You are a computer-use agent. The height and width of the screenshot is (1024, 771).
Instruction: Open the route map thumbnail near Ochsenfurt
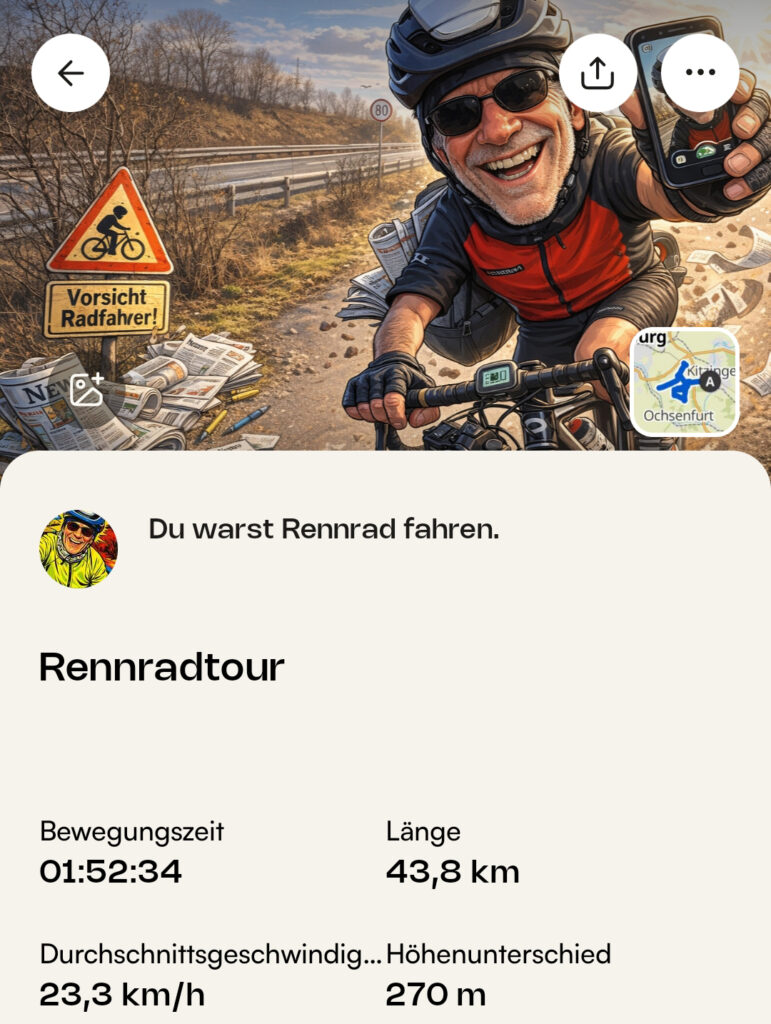(685, 383)
